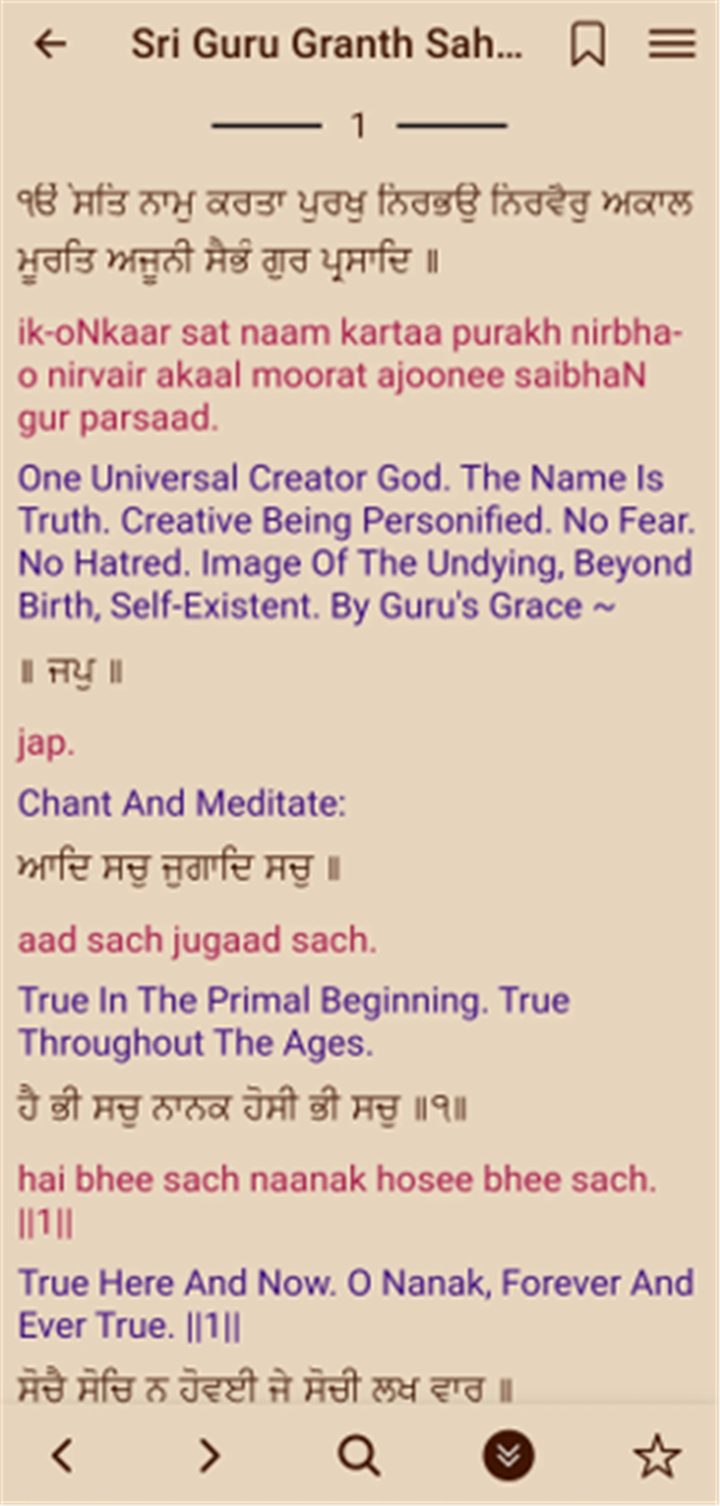Image resolution: width=720 pixels, height=1506 pixels.
Task: Mark this page as favorite with star
Action: [657, 1456]
